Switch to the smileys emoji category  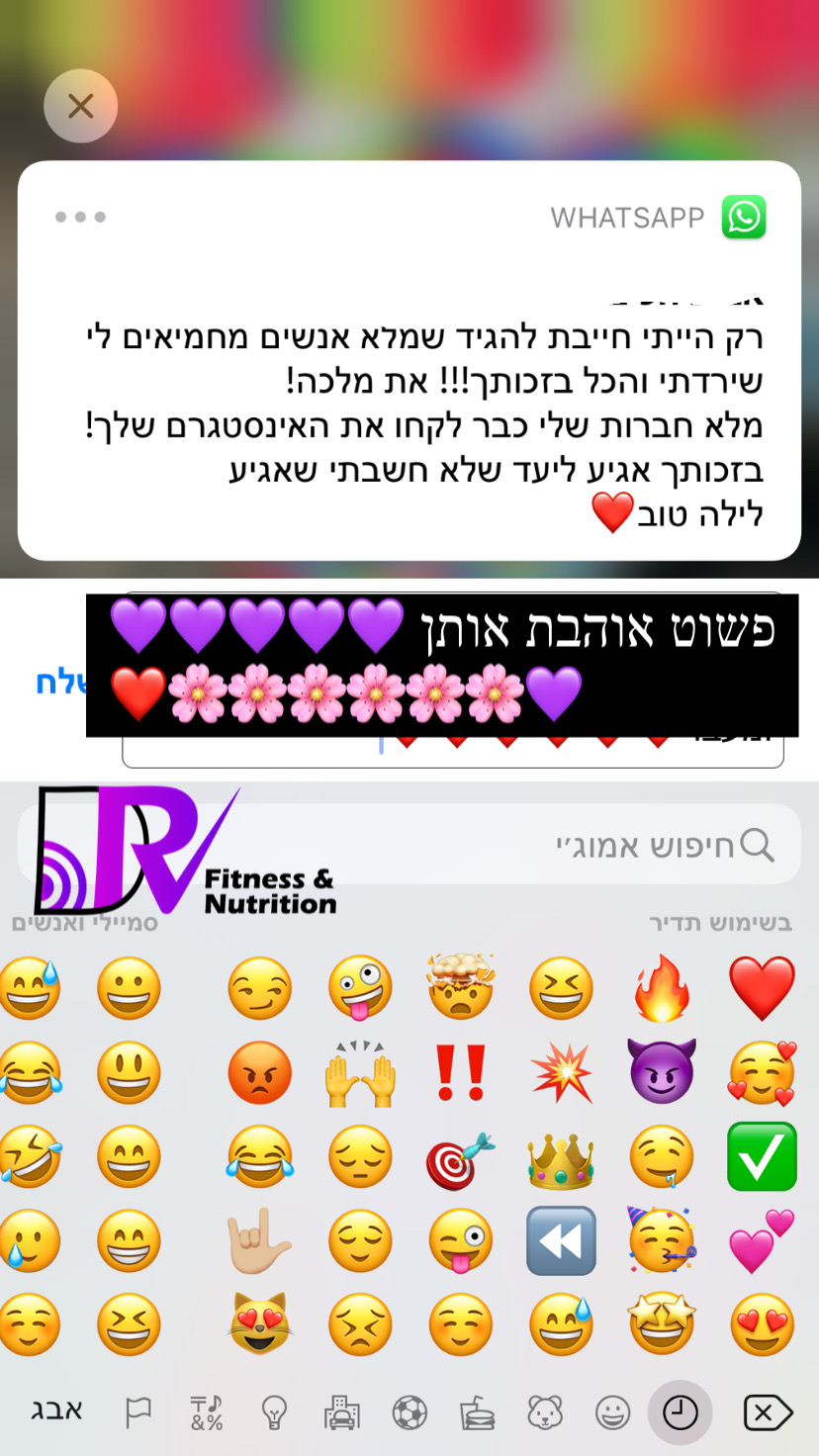(612, 1413)
